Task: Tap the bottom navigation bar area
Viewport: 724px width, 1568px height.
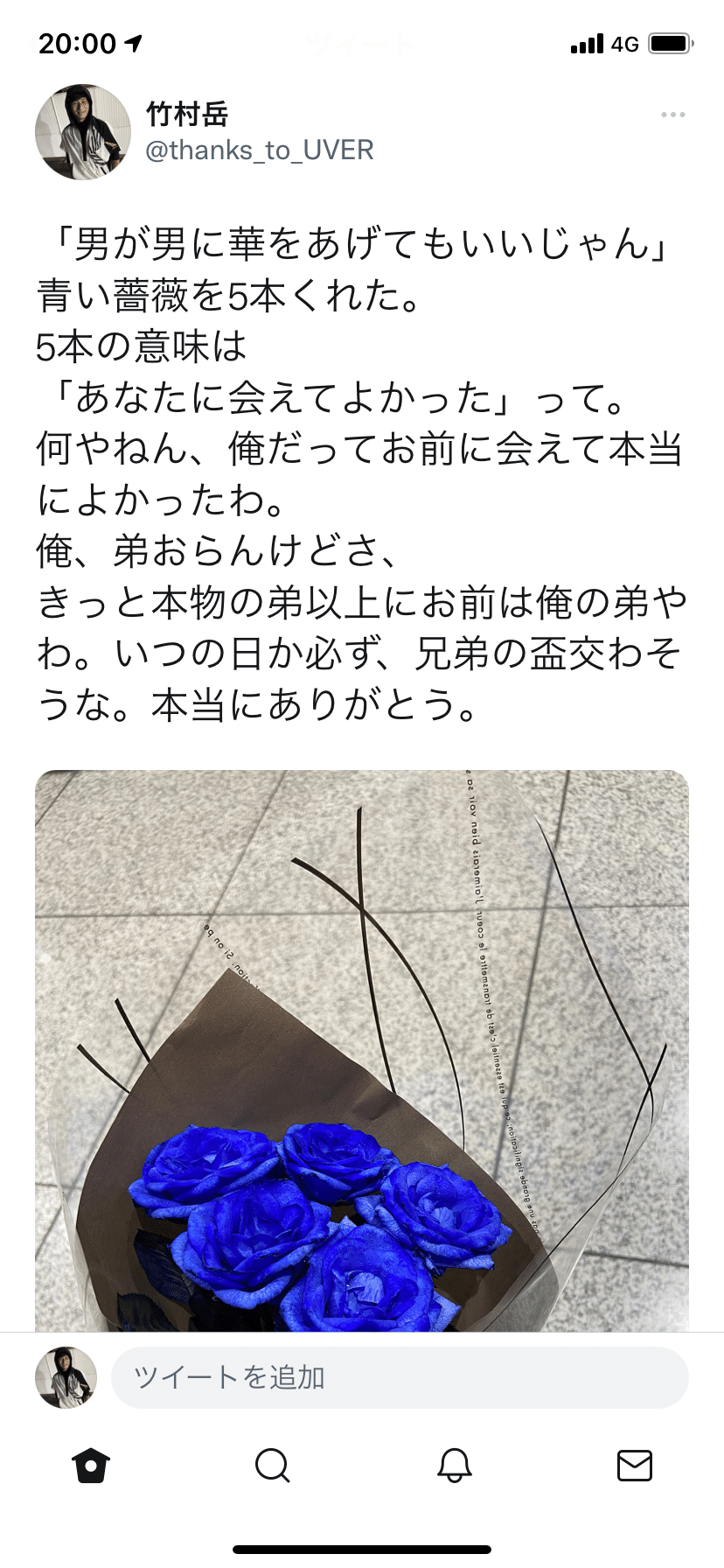Action: (x=362, y=1466)
